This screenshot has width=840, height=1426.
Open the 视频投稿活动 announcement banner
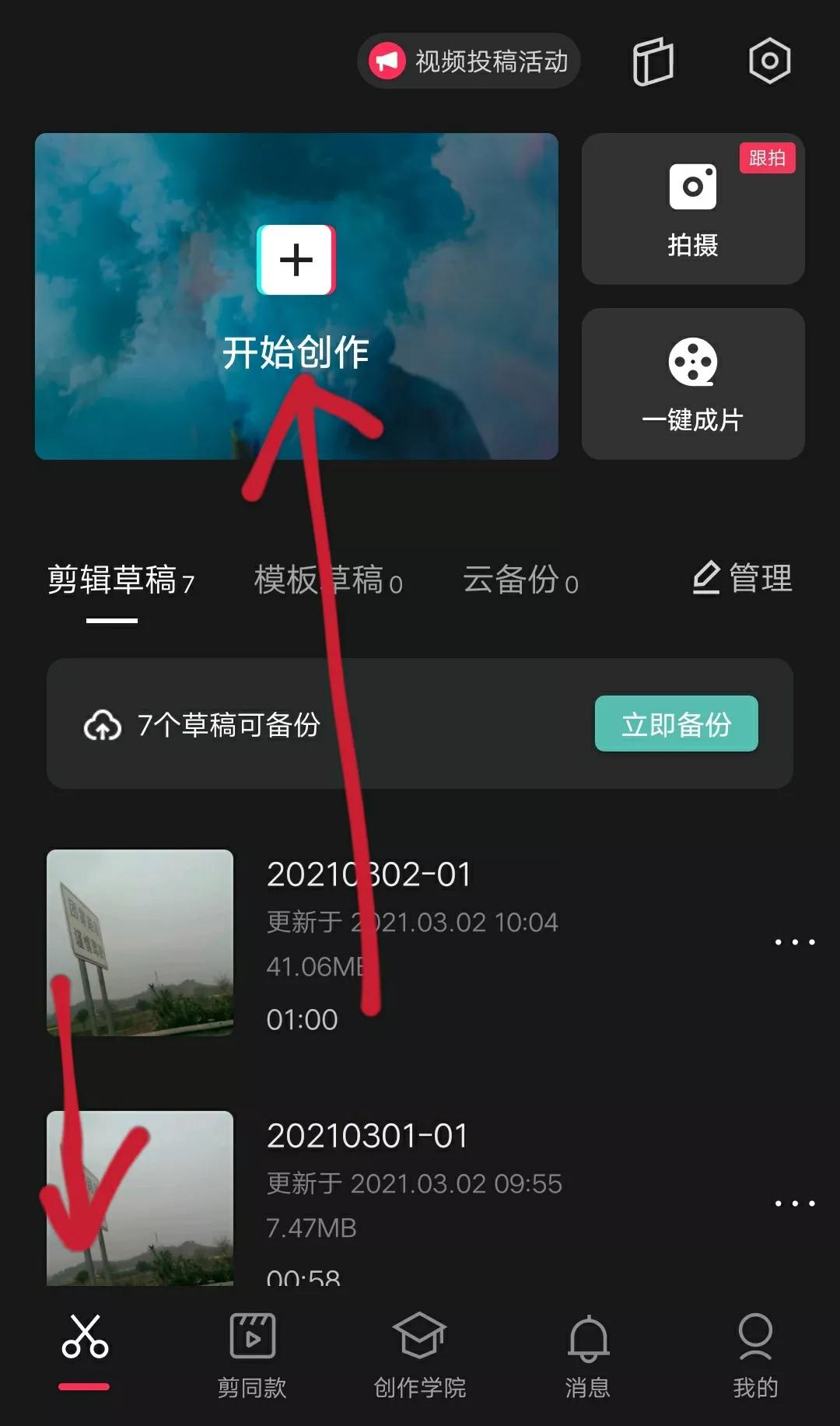[468, 61]
